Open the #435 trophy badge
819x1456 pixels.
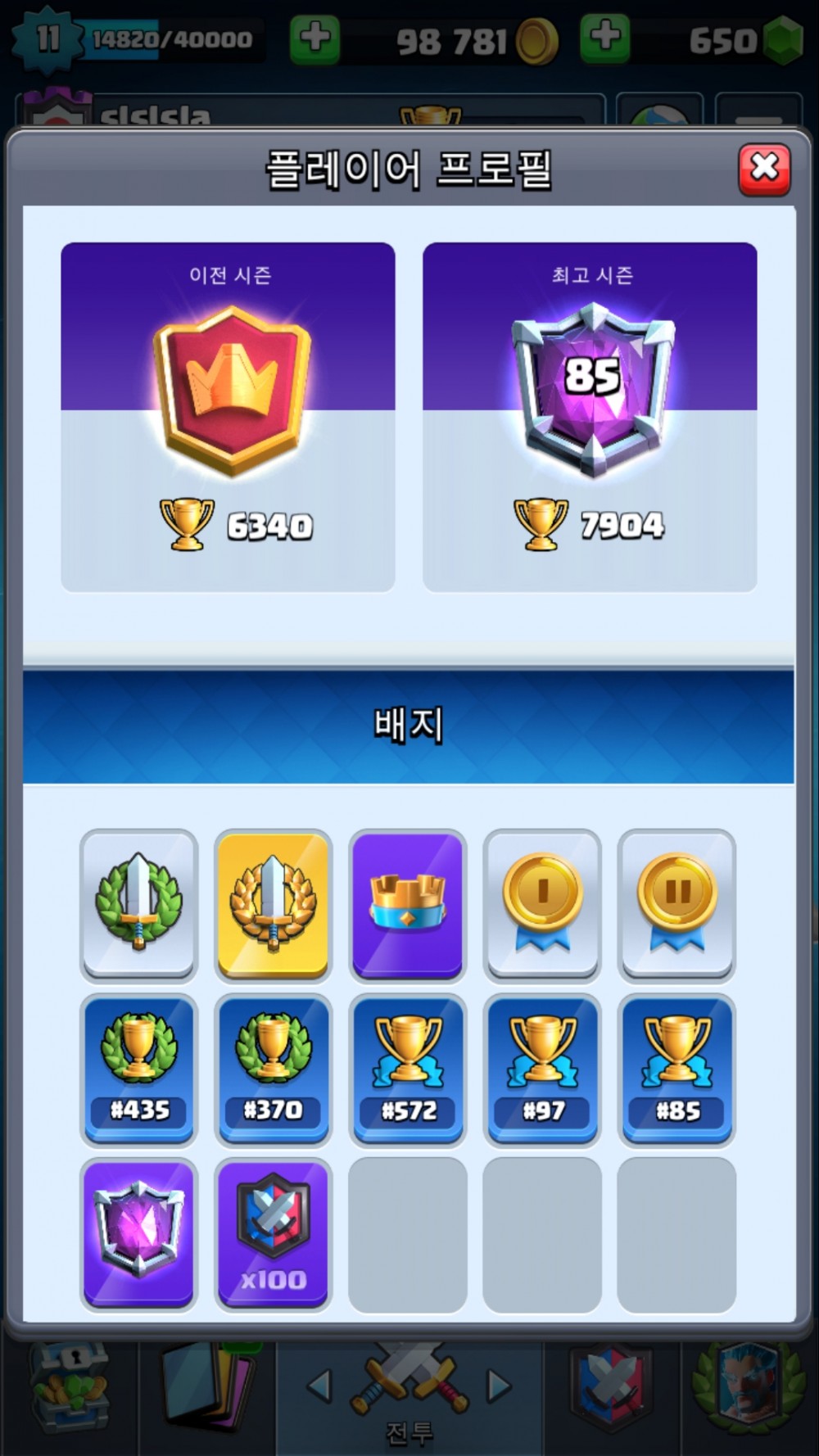point(139,1069)
